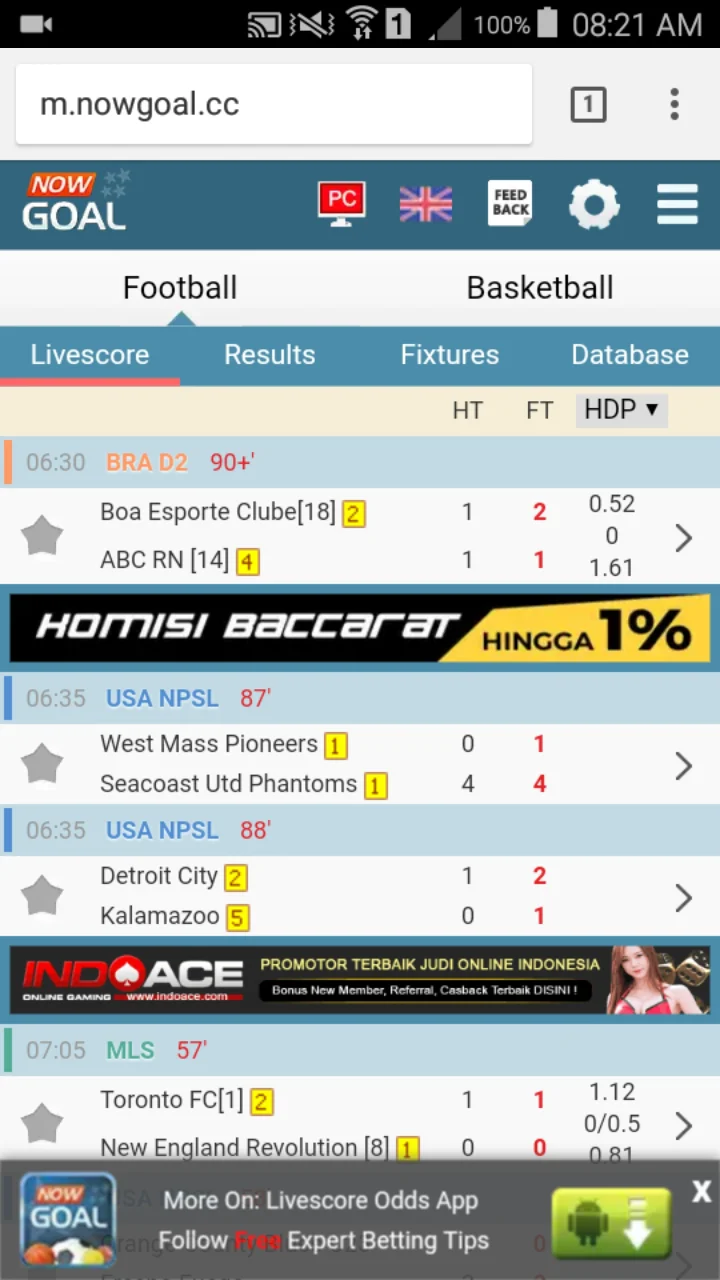Open the Database tab
720x1280 pixels.
tap(630, 355)
